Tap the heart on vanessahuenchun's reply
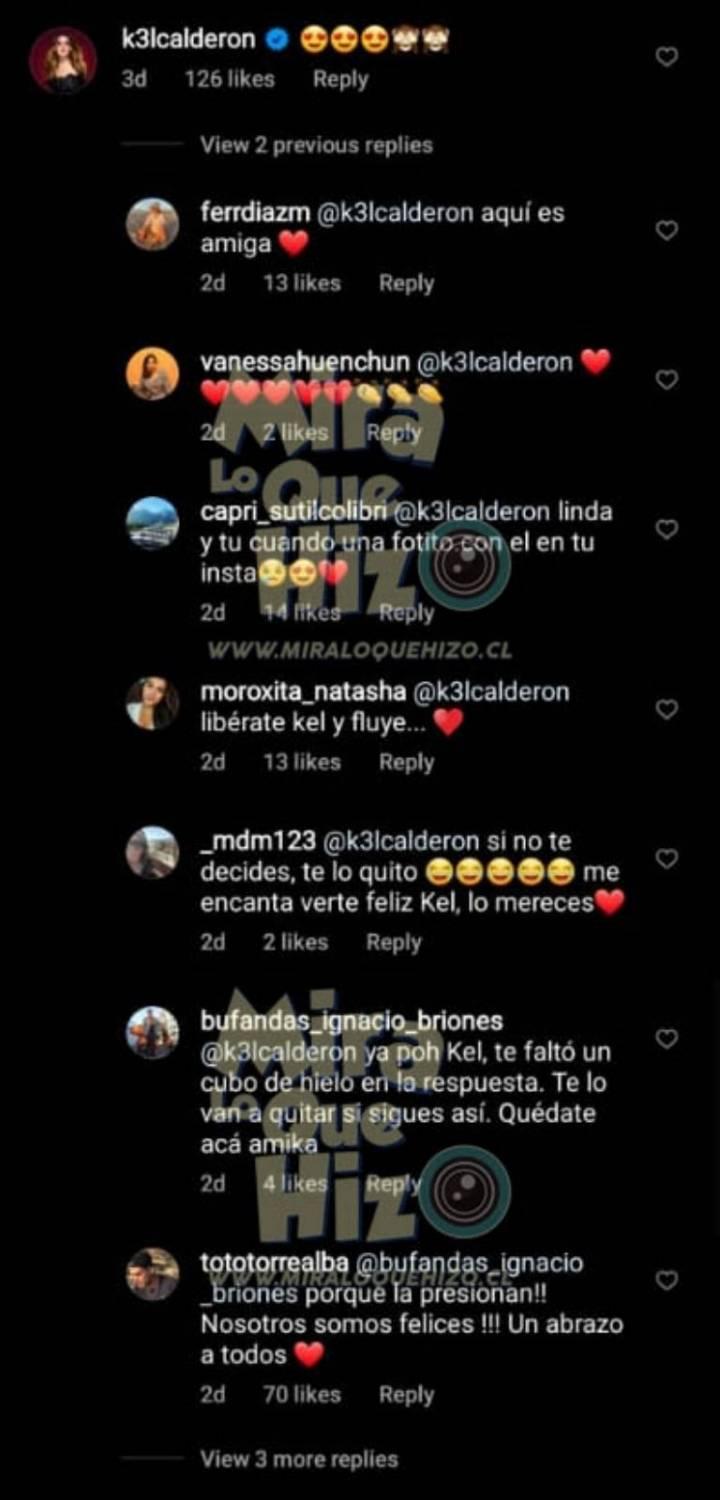Image resolution: width=720 pixels, height=1500 pixels. click(666, 380)
